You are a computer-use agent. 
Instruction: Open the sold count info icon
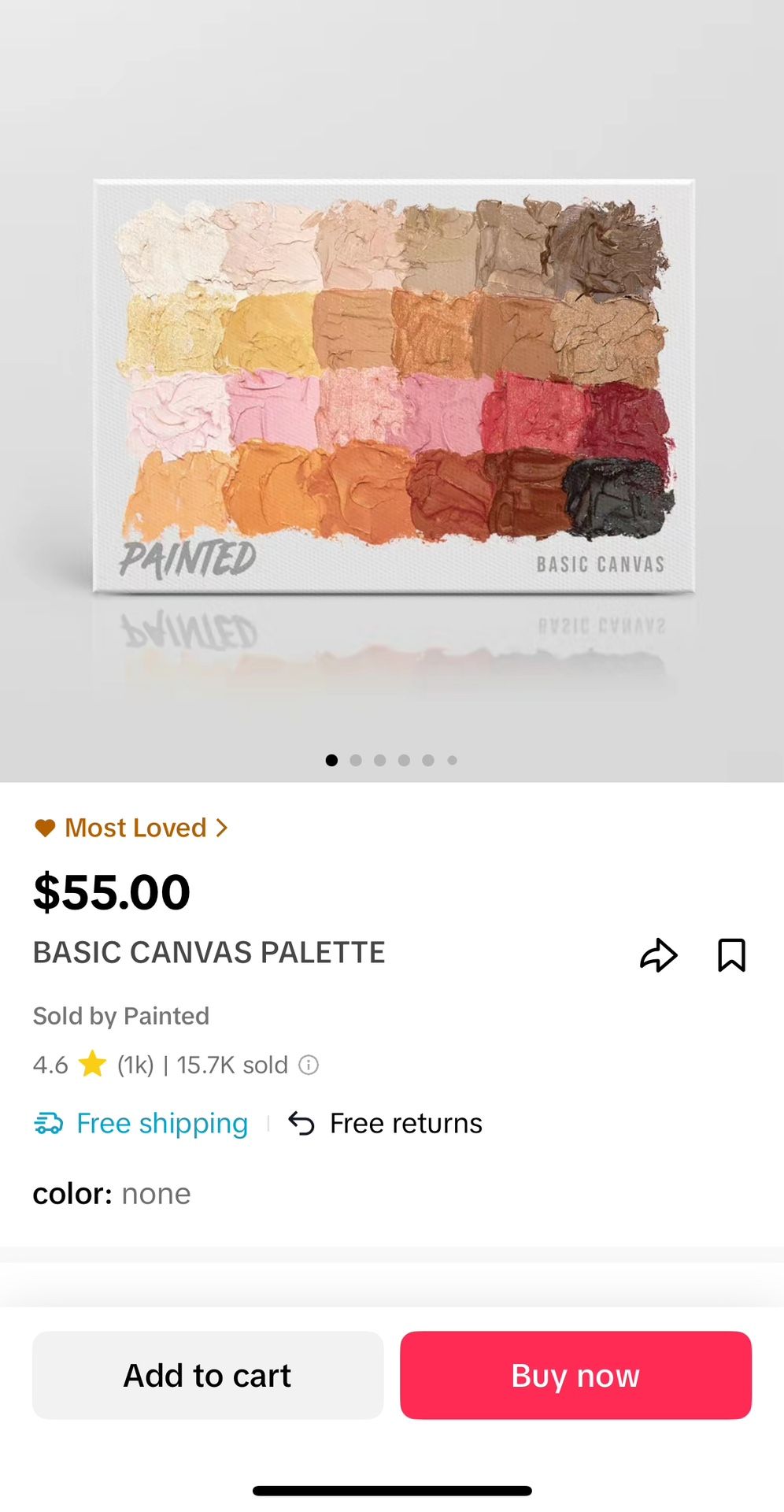point(309,1065)
